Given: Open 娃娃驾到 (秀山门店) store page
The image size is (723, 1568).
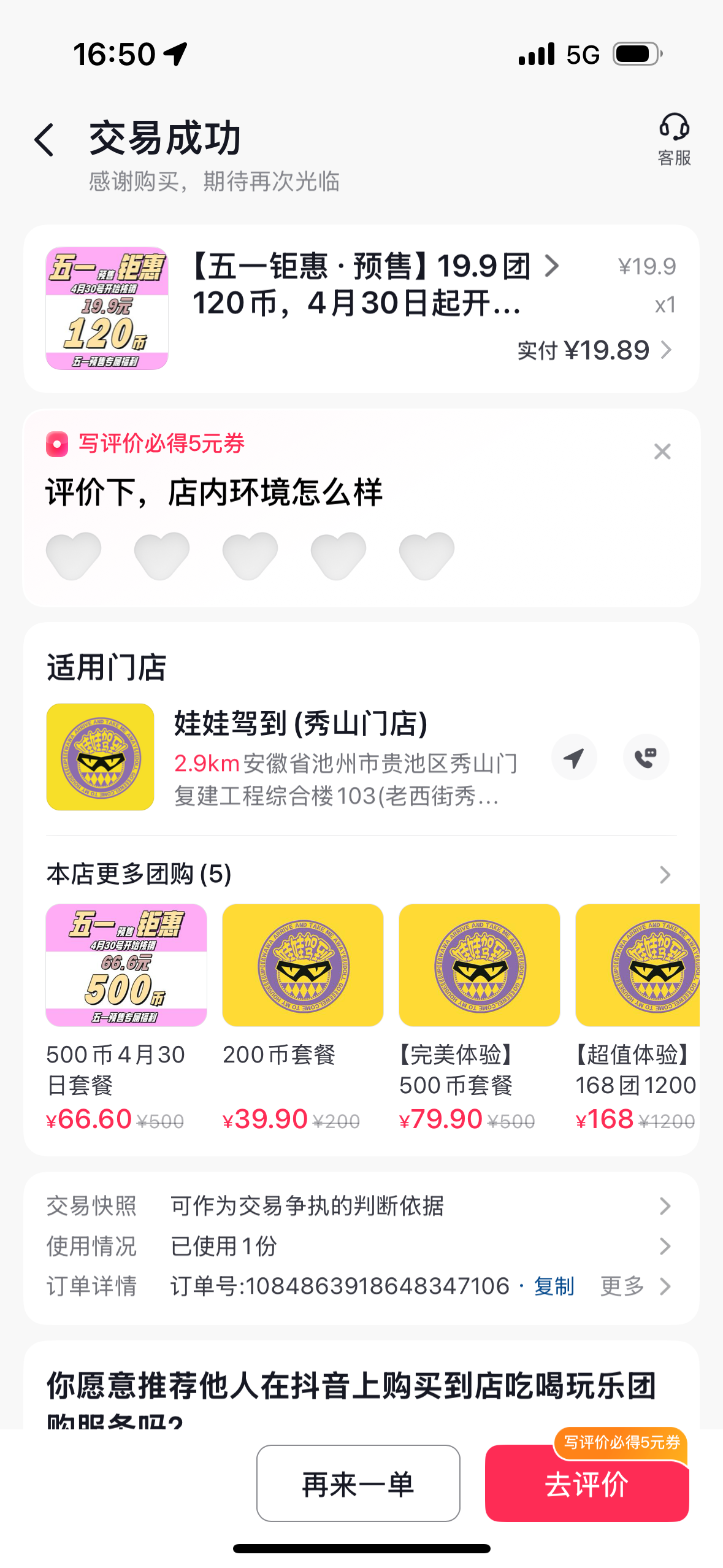Looking at the screenshot, I should pyautogui.click(x=300, y=724).
